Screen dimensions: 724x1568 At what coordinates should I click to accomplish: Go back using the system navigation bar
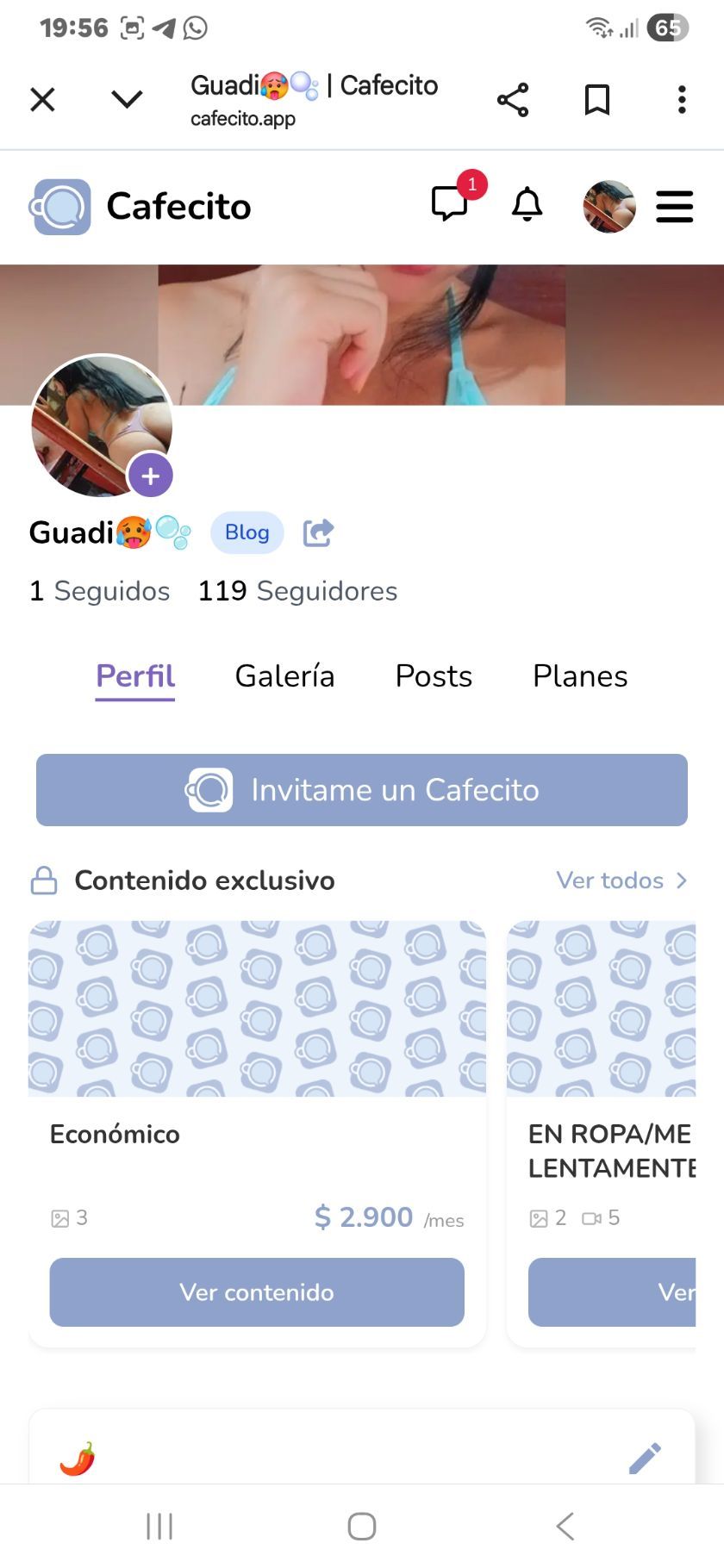pos(565,1526)
